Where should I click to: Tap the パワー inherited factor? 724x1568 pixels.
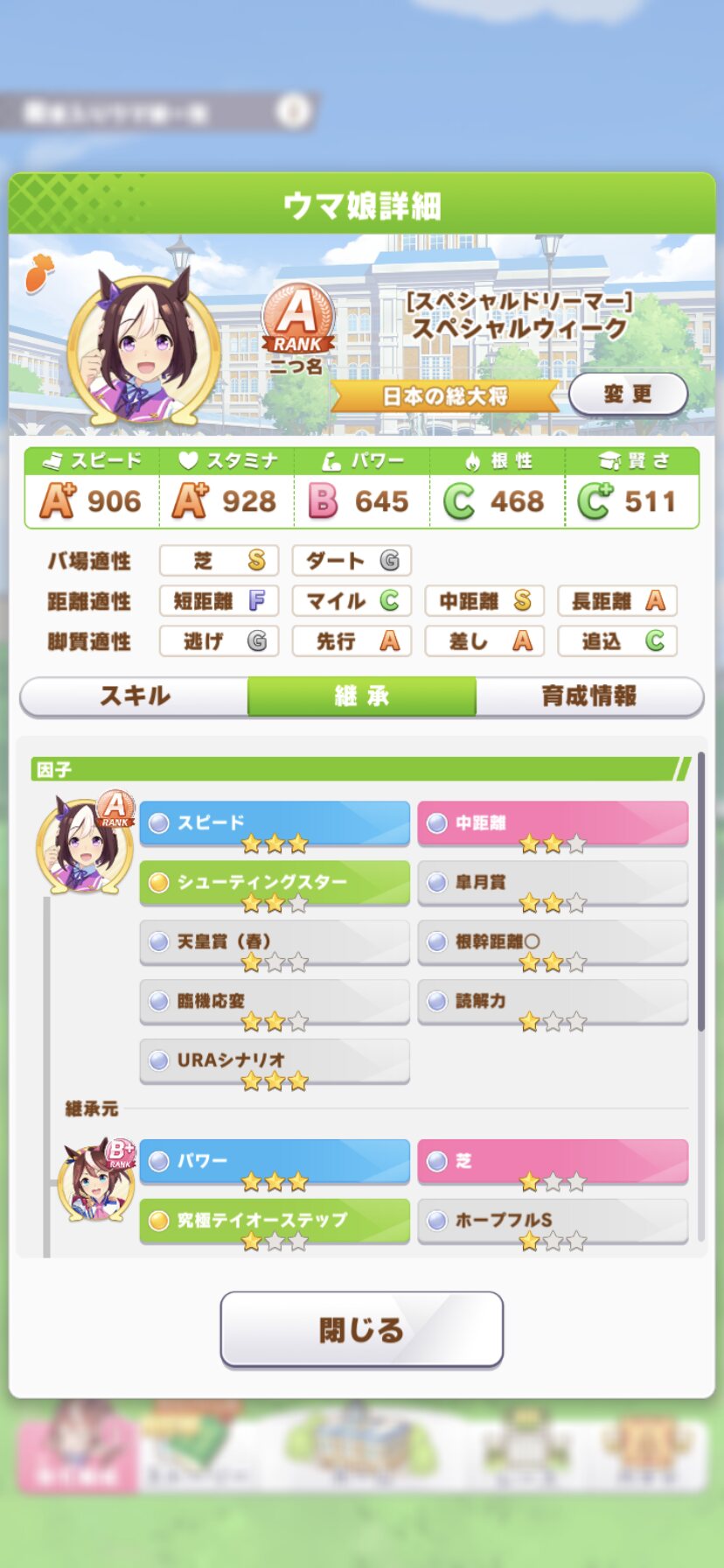point(275,1162)
